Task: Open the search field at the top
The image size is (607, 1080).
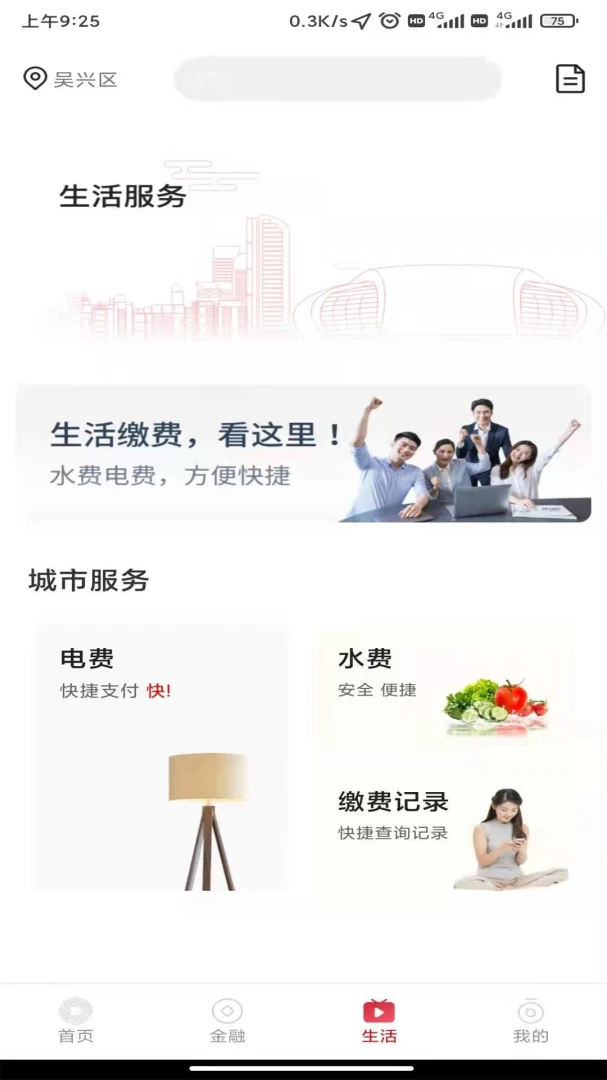Action: tap(338, 79)
